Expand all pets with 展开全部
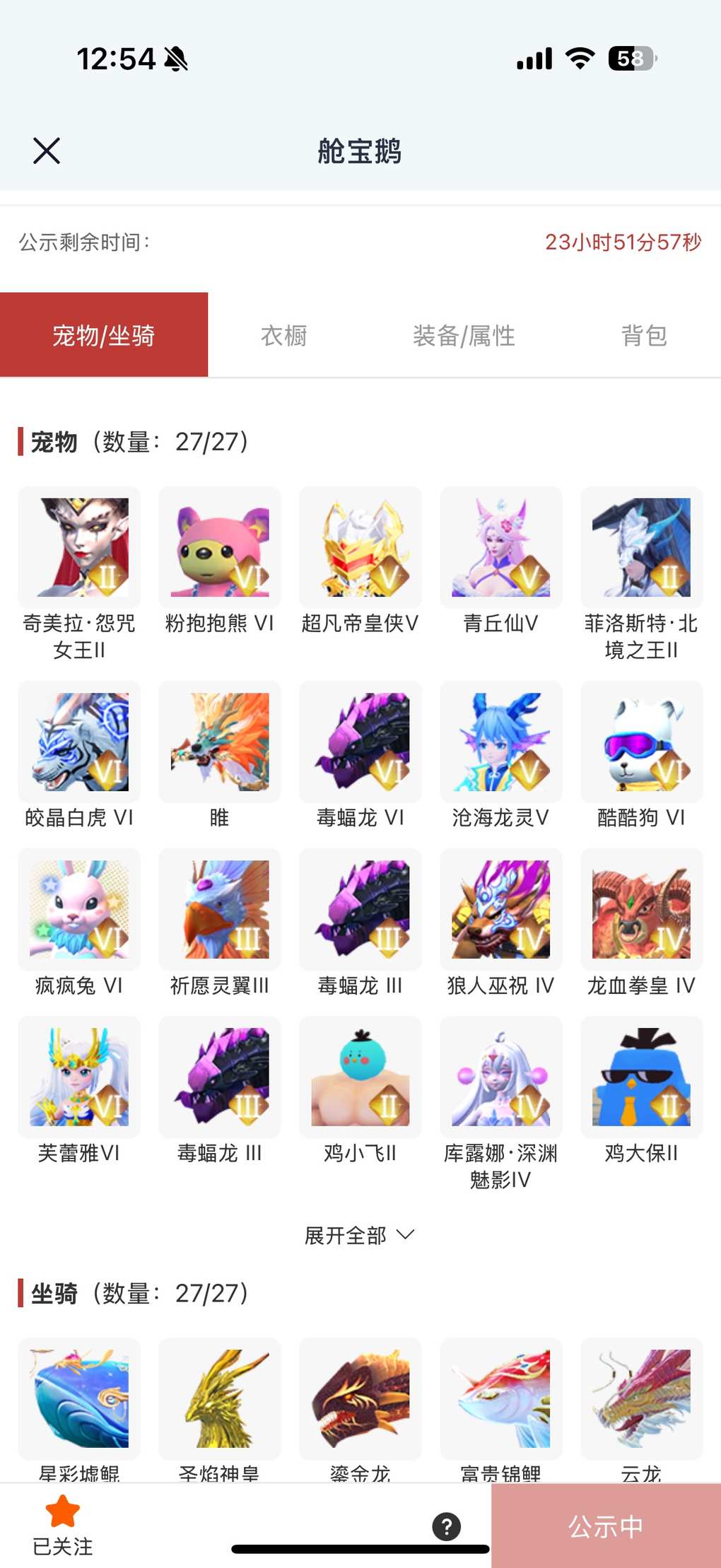This screenshot has width=721, height=1568. pyautogui.click(x=359, y=1235)
